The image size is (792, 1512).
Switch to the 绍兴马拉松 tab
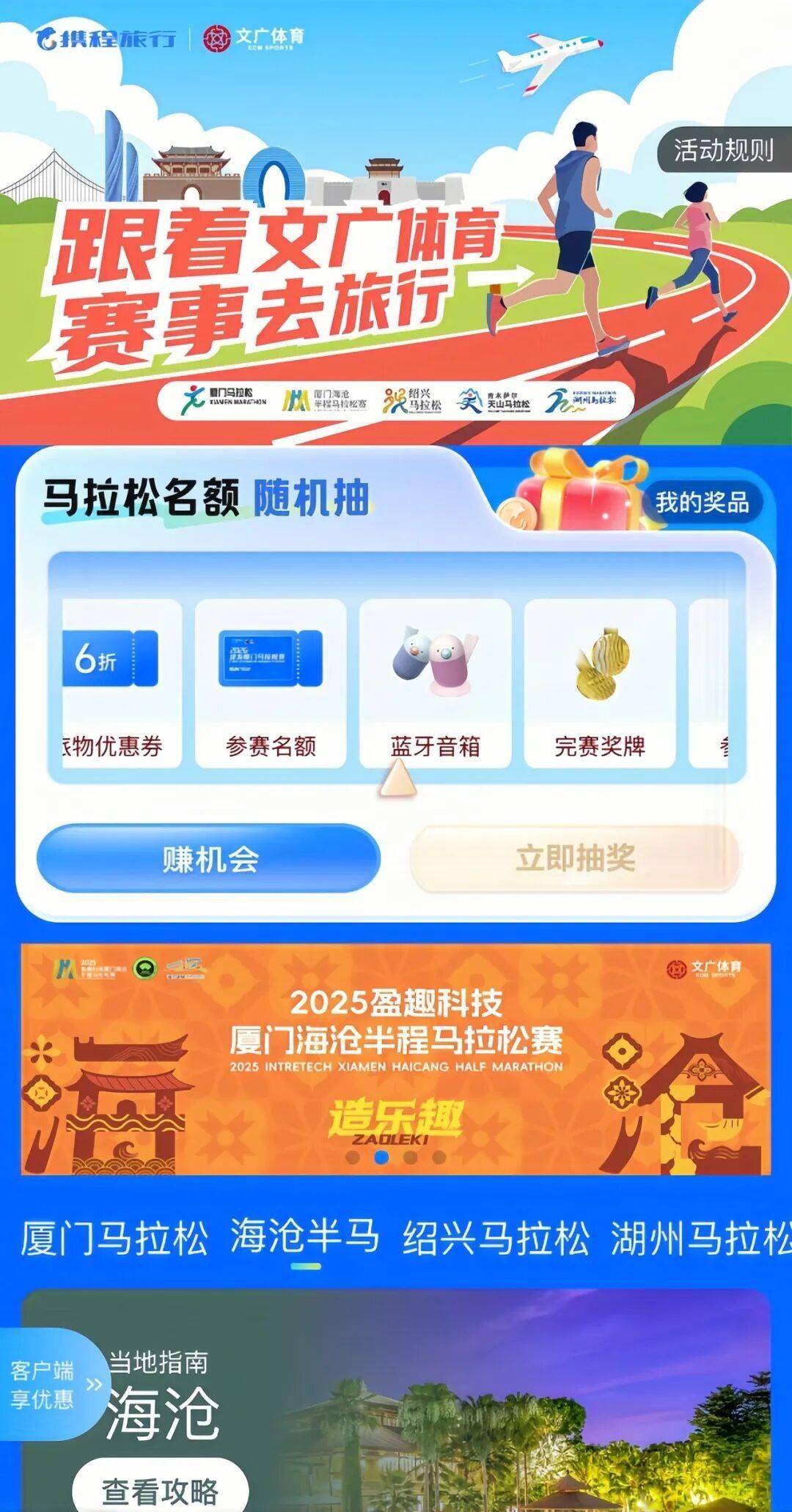496,1238
